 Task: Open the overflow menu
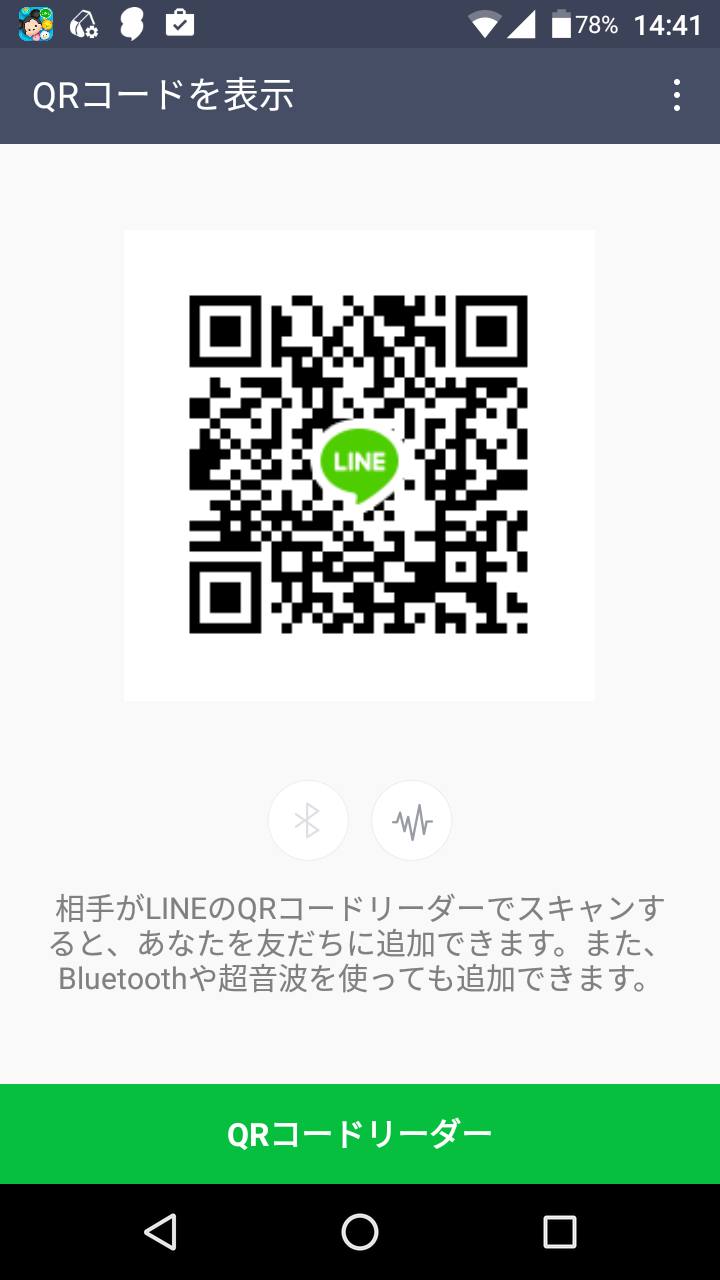(677, 96)
